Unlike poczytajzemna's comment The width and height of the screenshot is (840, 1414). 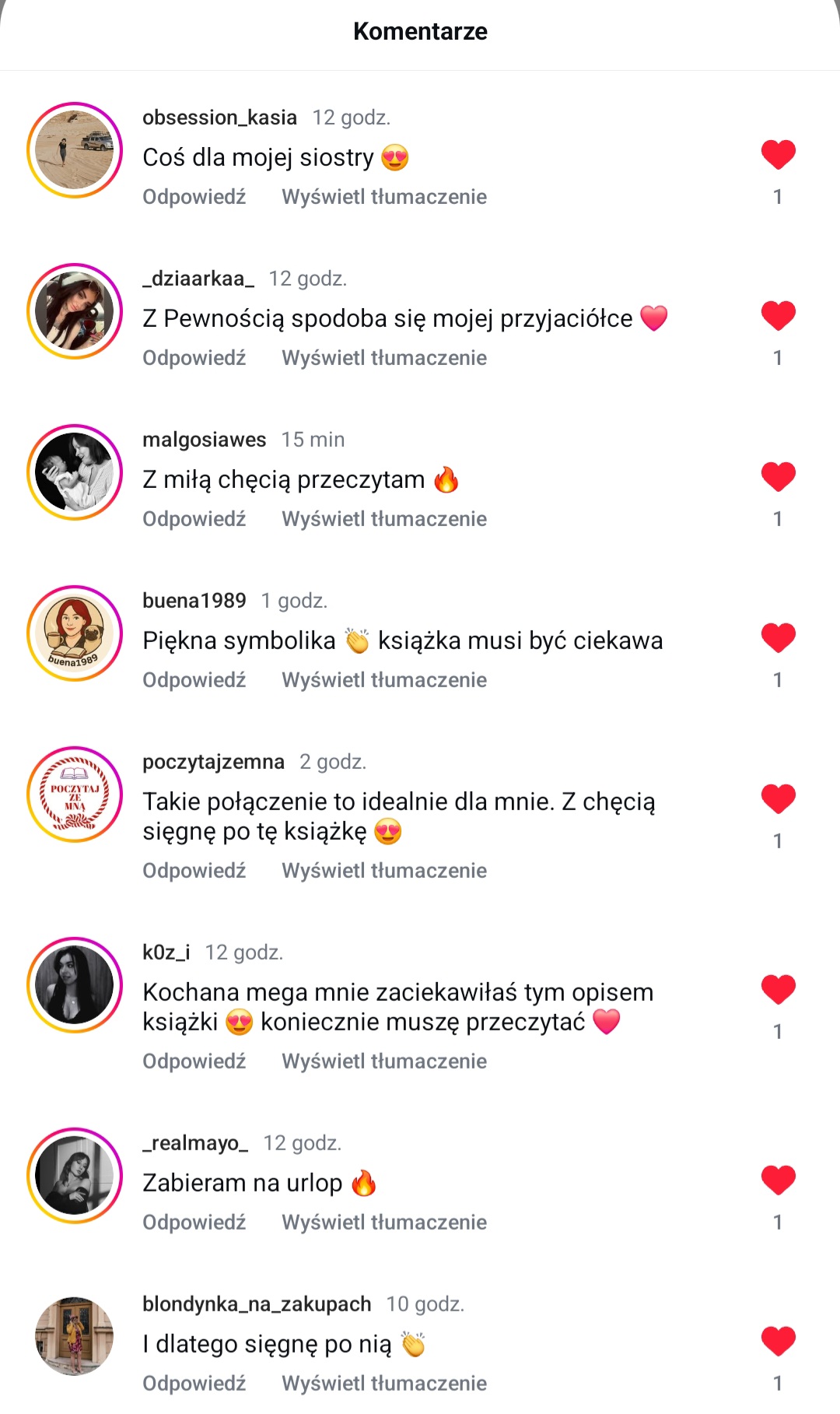778,799
